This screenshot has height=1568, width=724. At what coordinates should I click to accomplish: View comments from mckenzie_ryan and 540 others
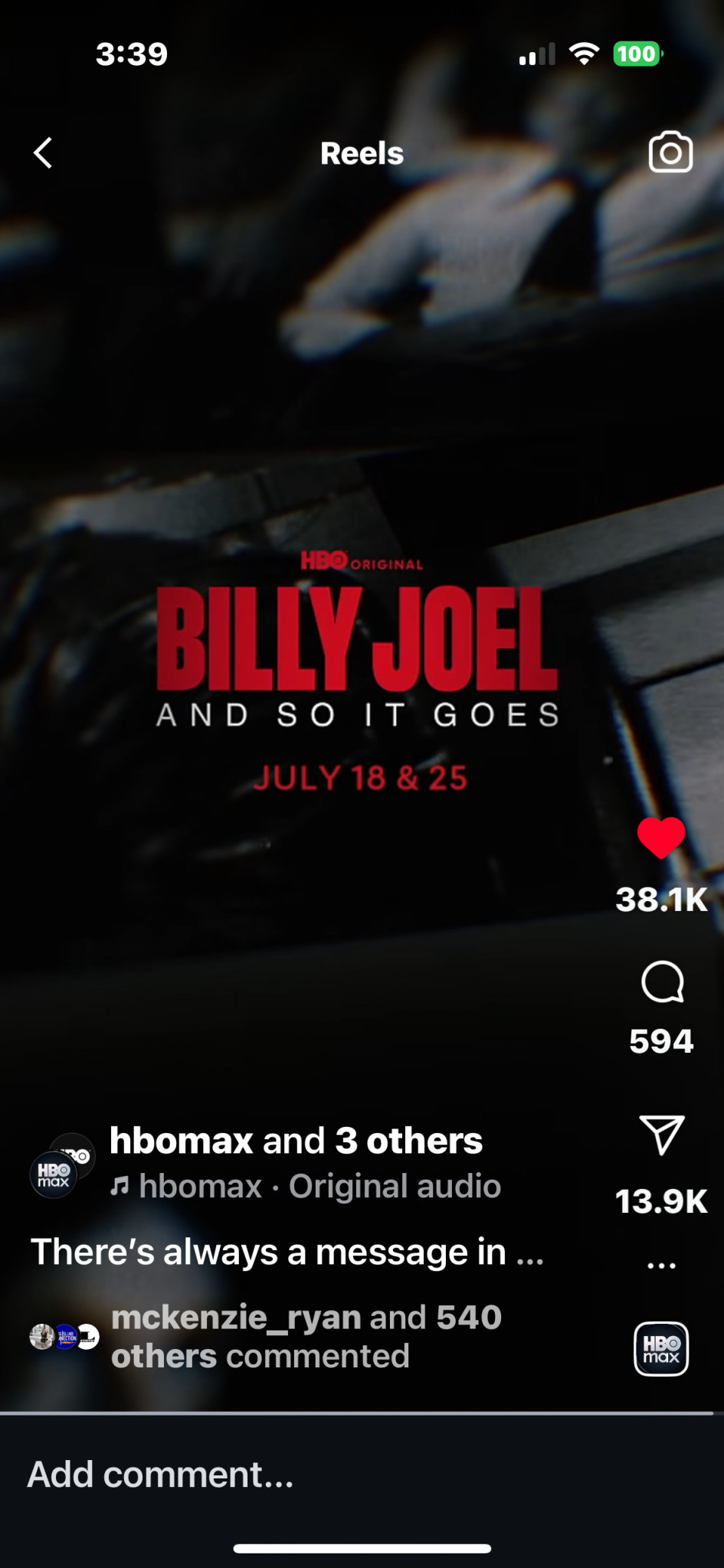[x=305, y=1336]
